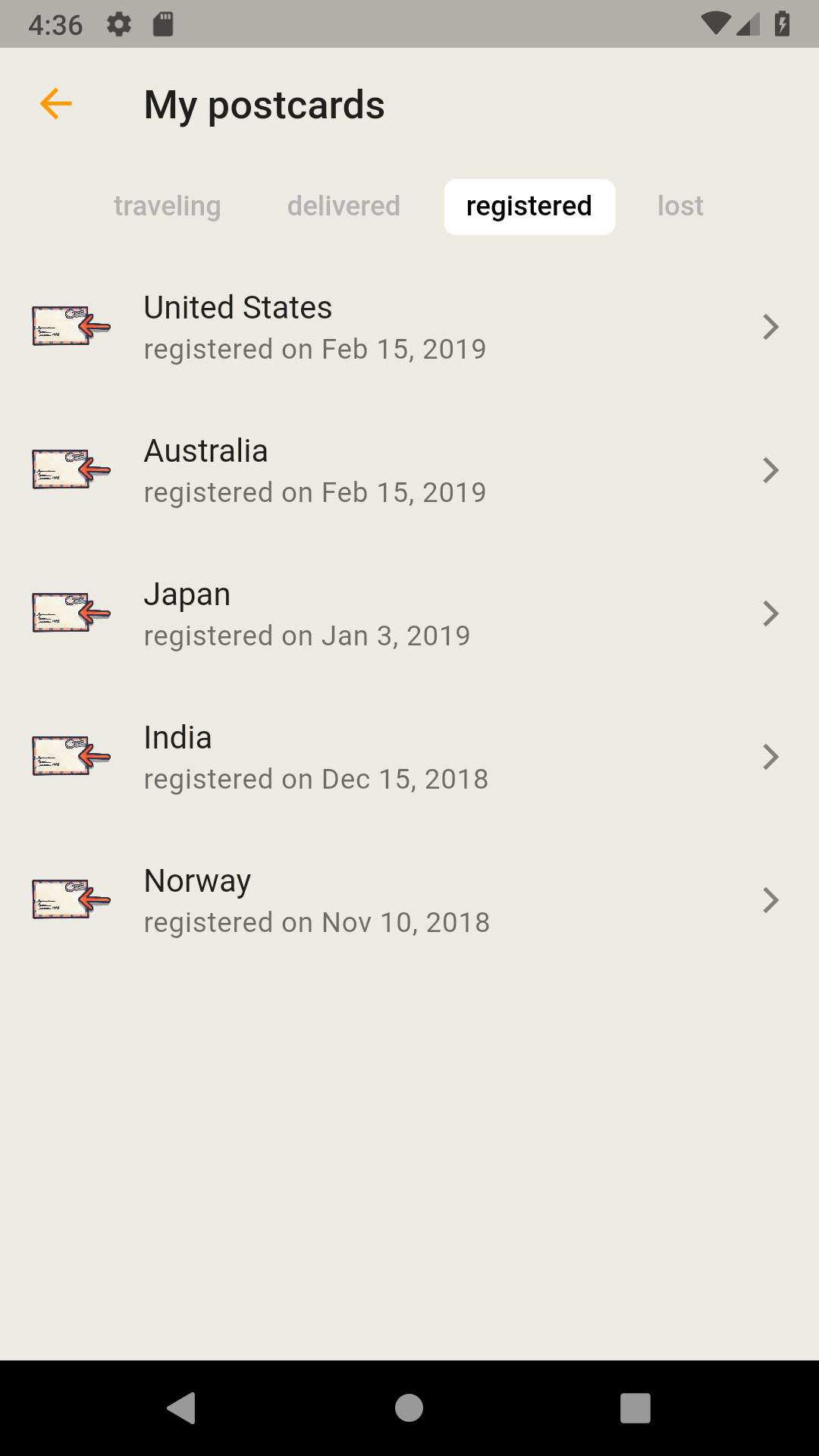Tap the system home button
The image size is (819, 1456).
point(409,1408)
